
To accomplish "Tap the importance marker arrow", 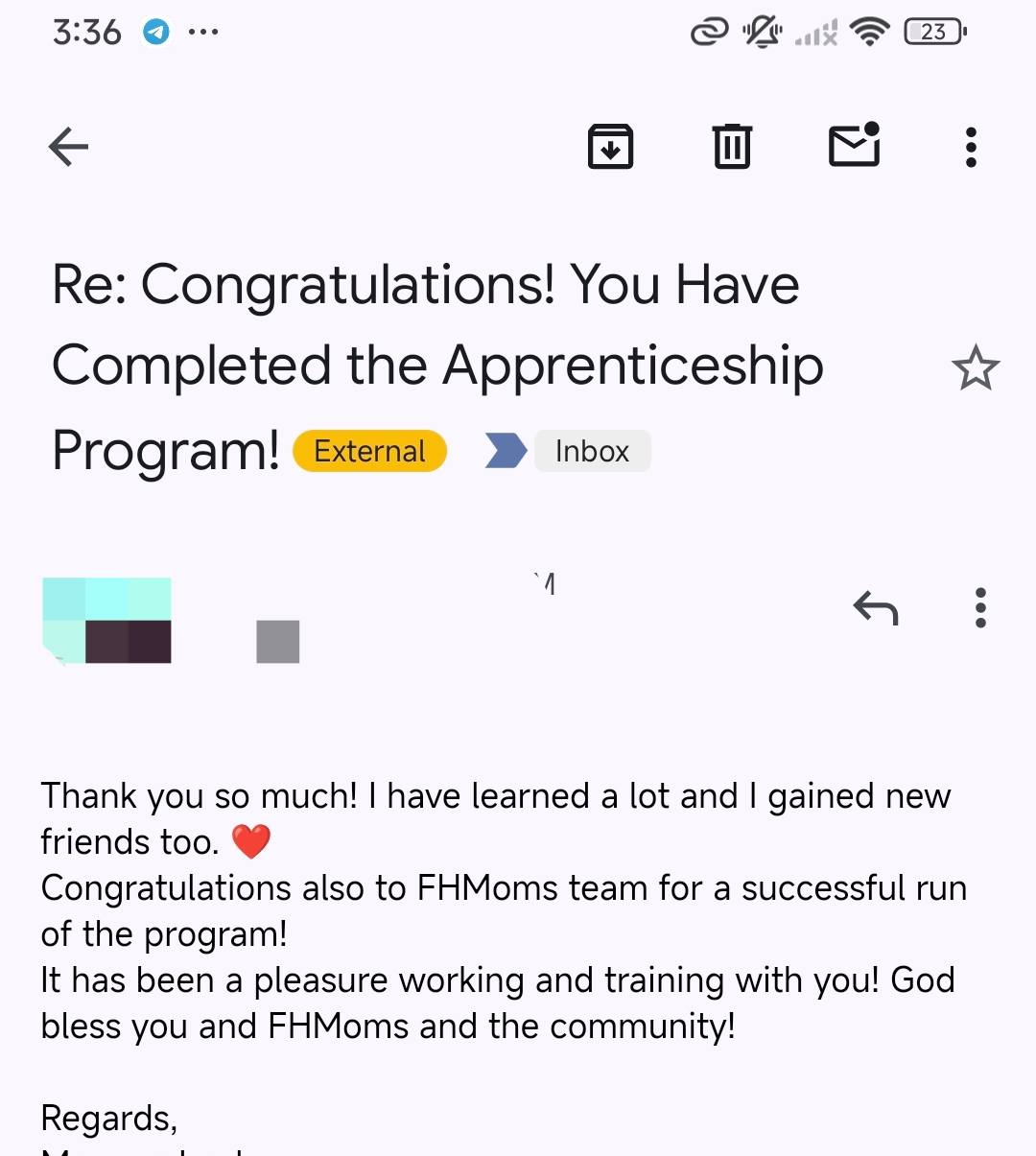I will click(x=506, y=451).
